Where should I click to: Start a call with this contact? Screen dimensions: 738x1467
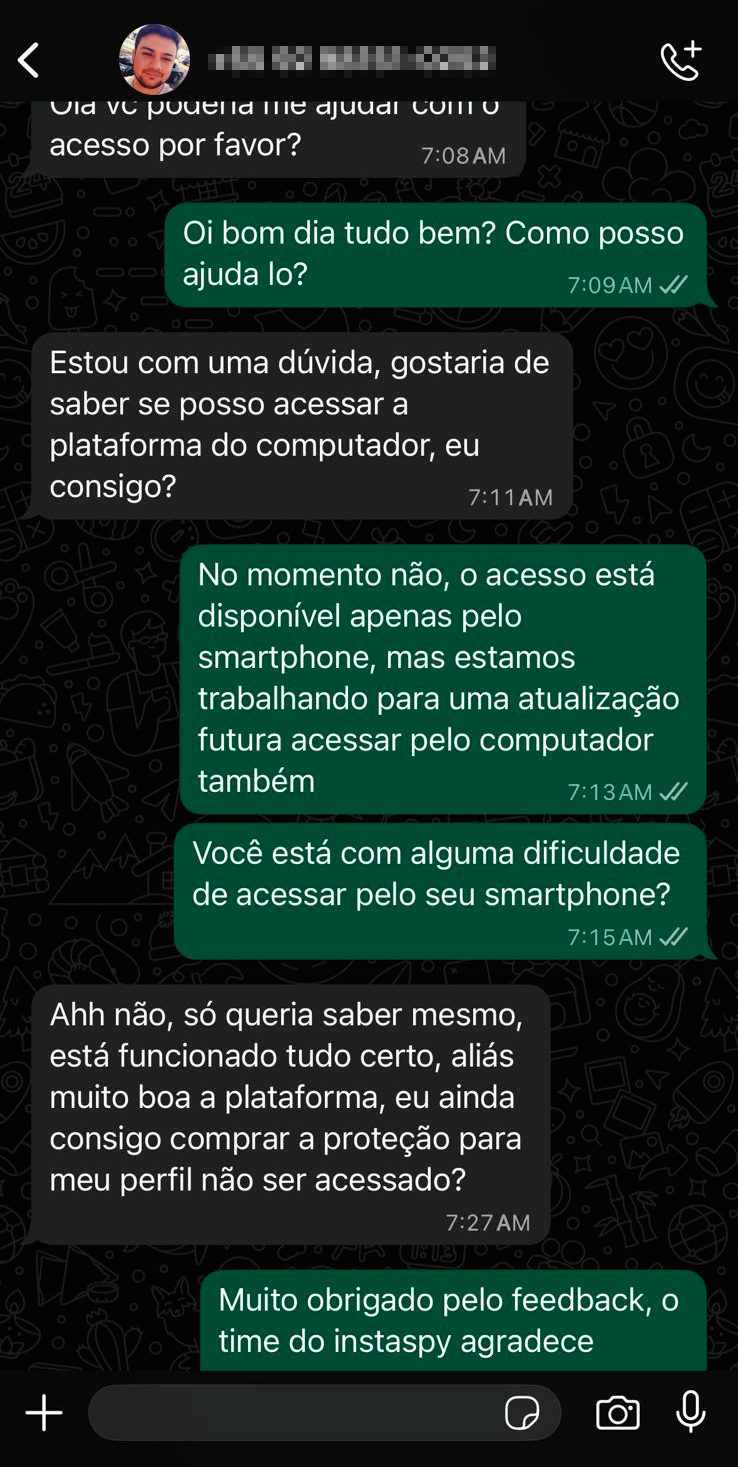681,61
